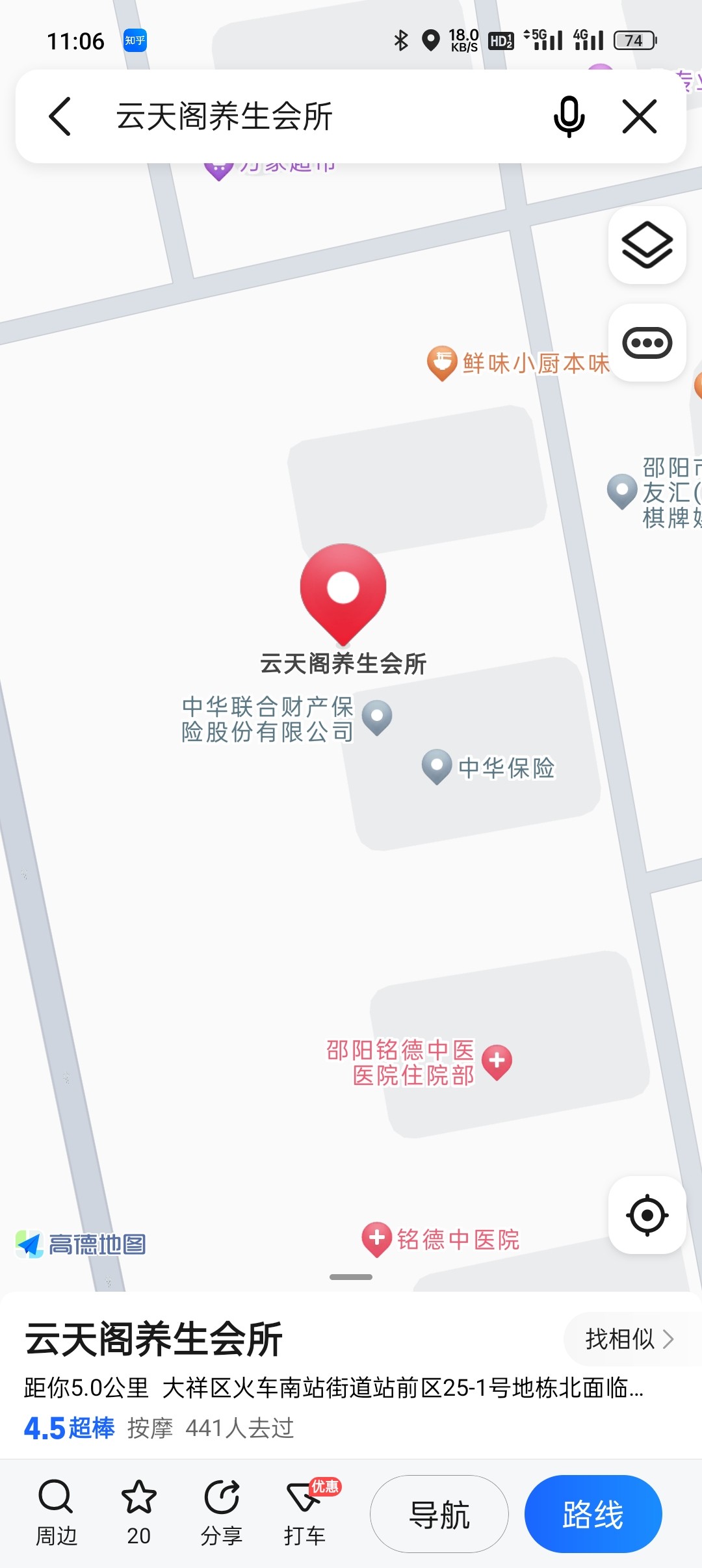This screenshot has width=702, height=1568.
Task: Select the 邵阳铭德中医医院住院部 marker
Action: pyautogui.click(x=497, y=1062)
